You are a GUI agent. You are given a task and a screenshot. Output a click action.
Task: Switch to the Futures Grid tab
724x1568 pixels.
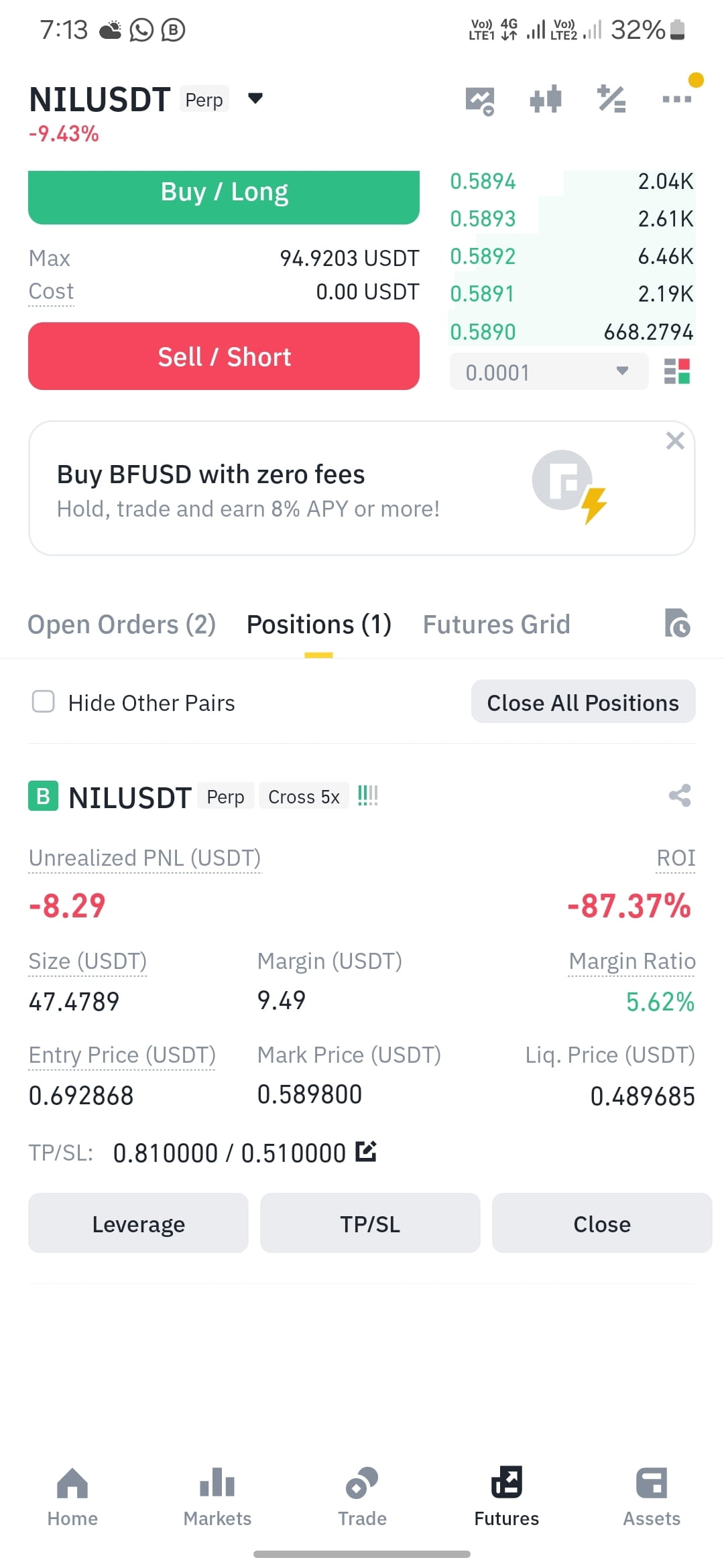(495, 624)
